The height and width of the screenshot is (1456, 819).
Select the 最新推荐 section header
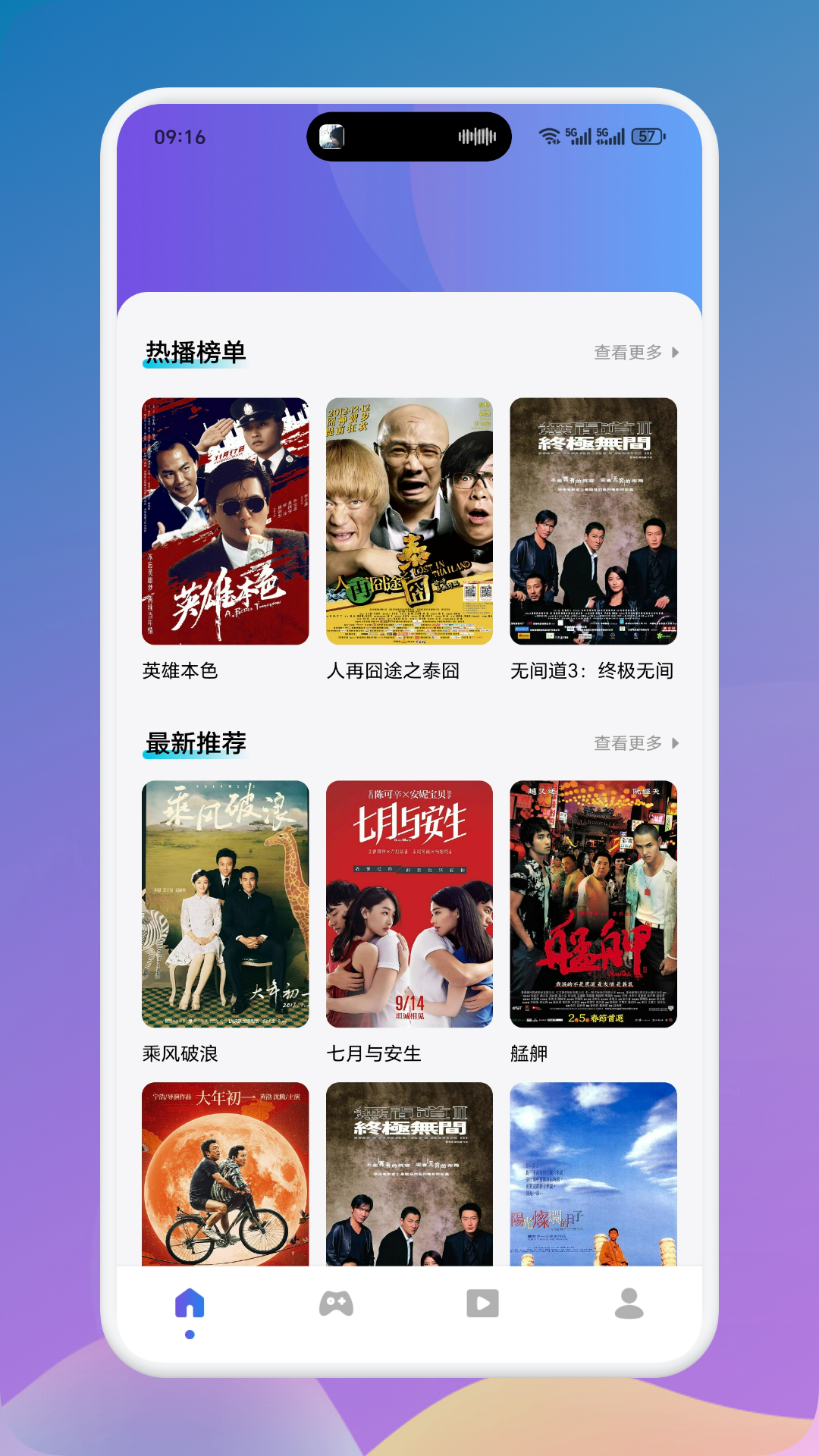196,745
